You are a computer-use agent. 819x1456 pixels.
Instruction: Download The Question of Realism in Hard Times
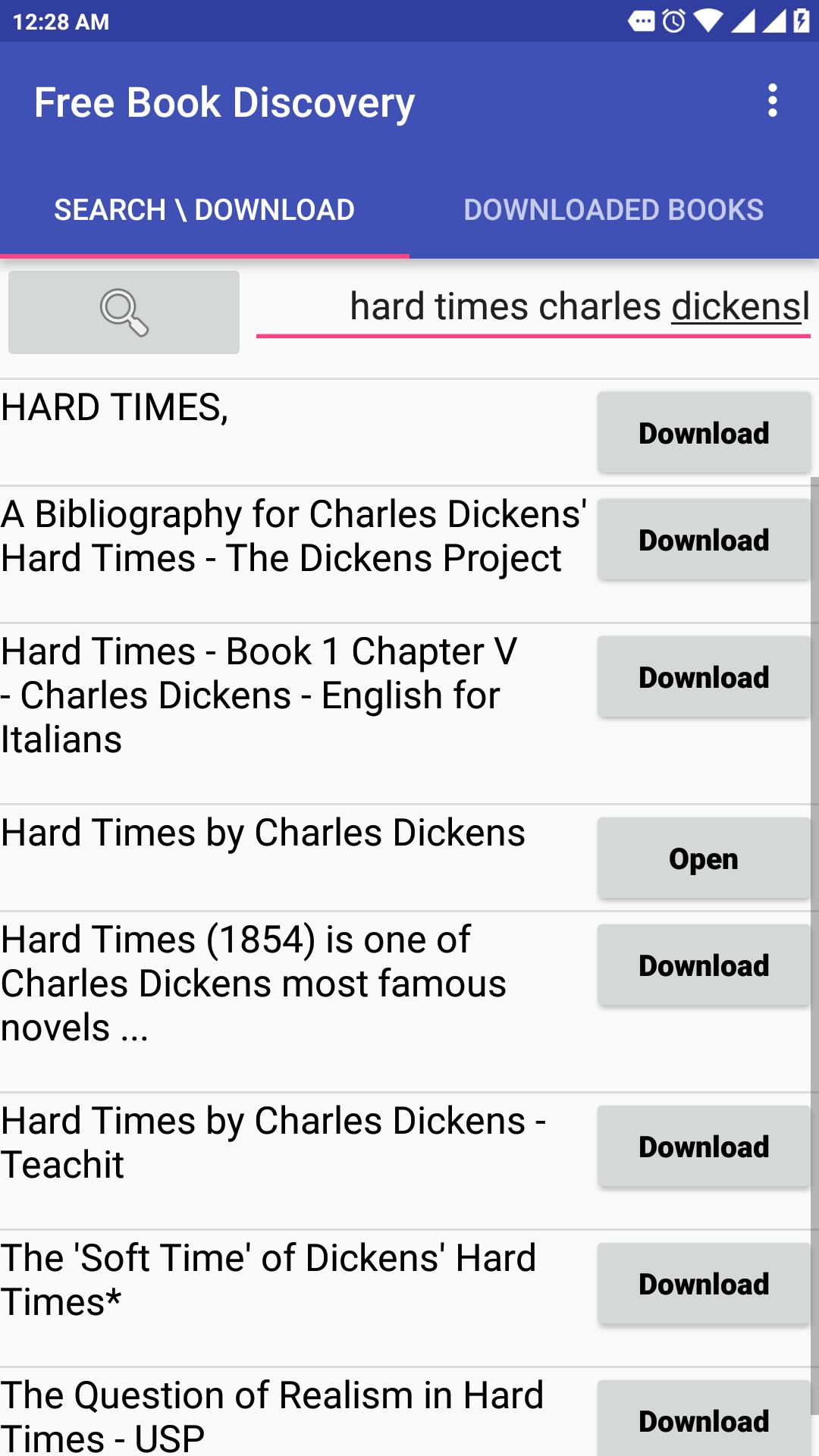(x=704, y=1420)
